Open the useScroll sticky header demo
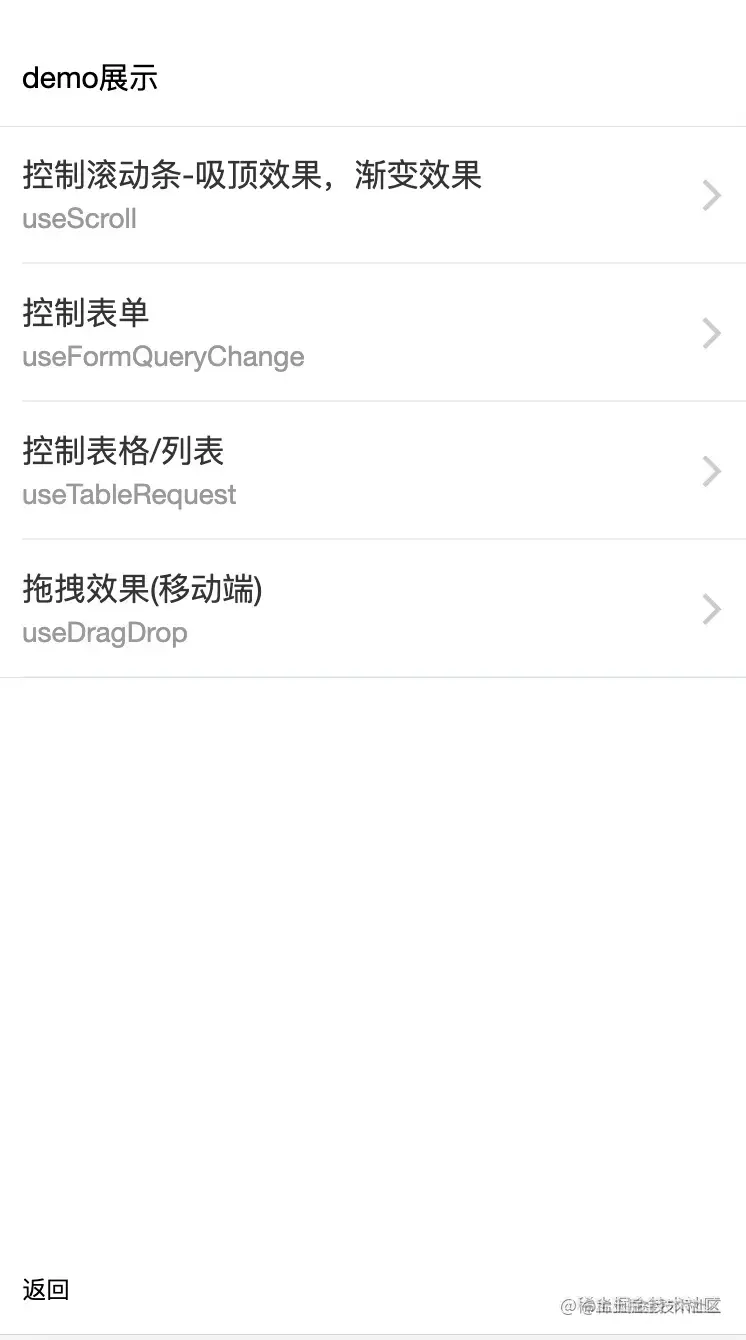 click(x=372, y=195)
